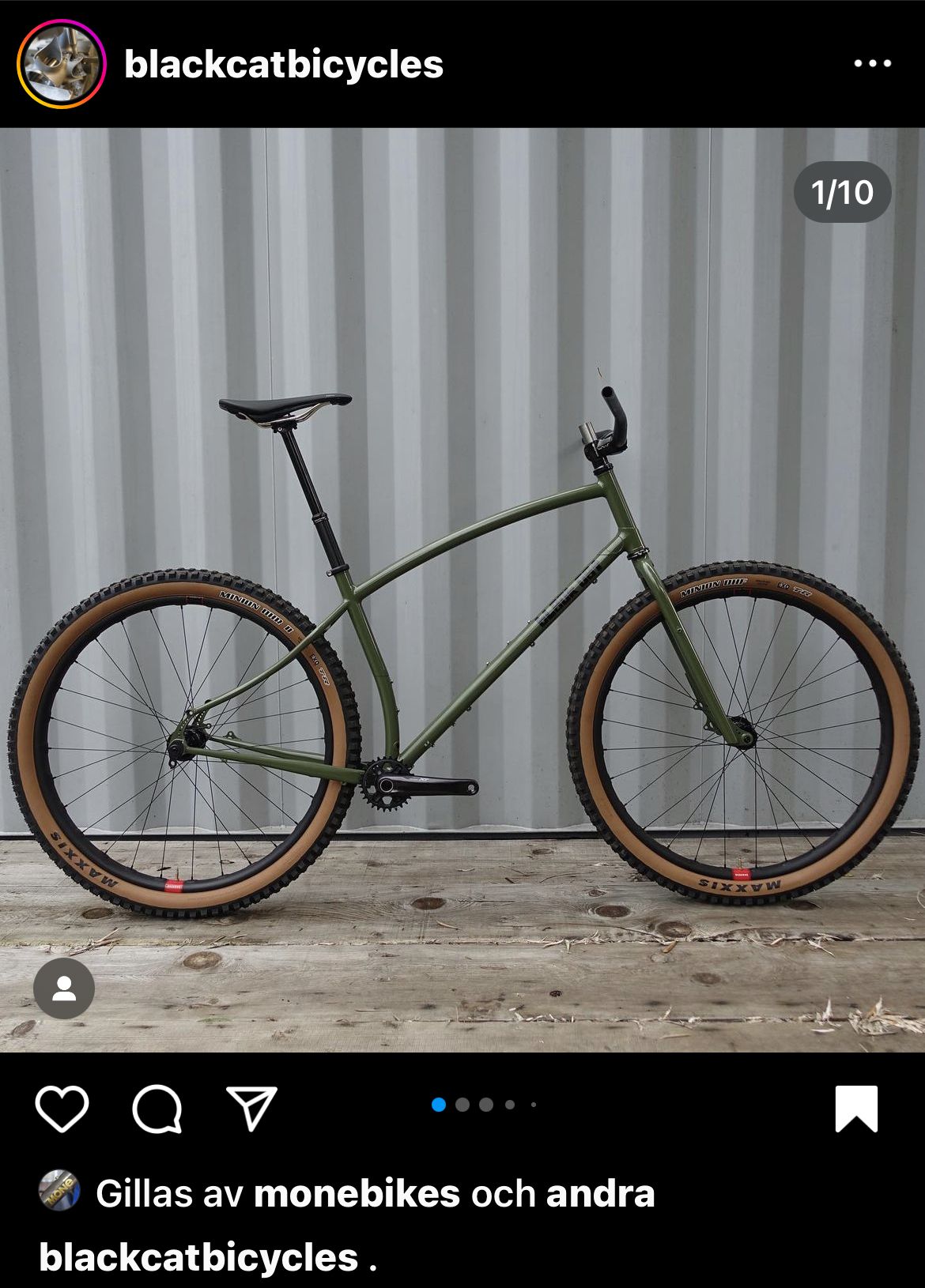Like this bike post

tap(62, 1108)
